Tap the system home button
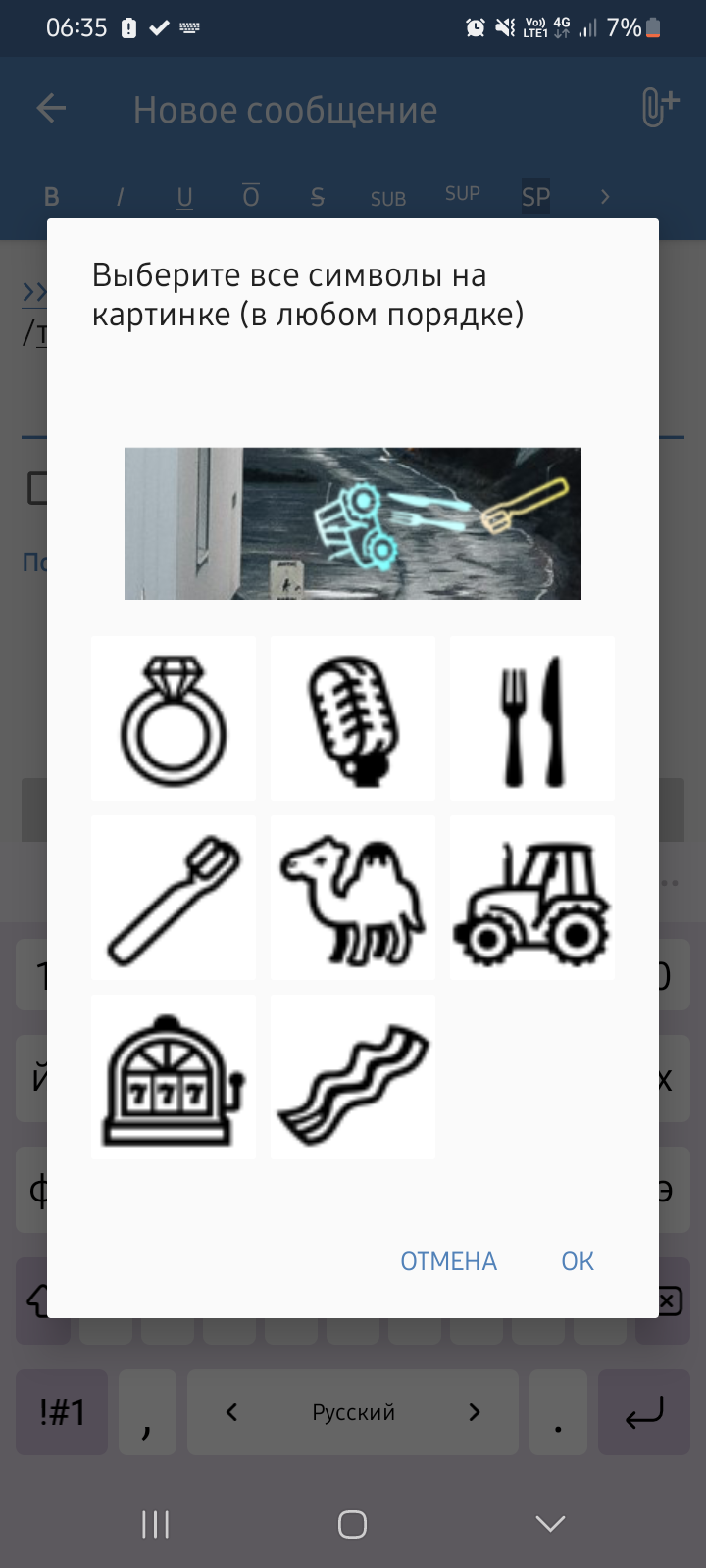This screenshot has width=706, height=1568. click(x=352, y=1524)
